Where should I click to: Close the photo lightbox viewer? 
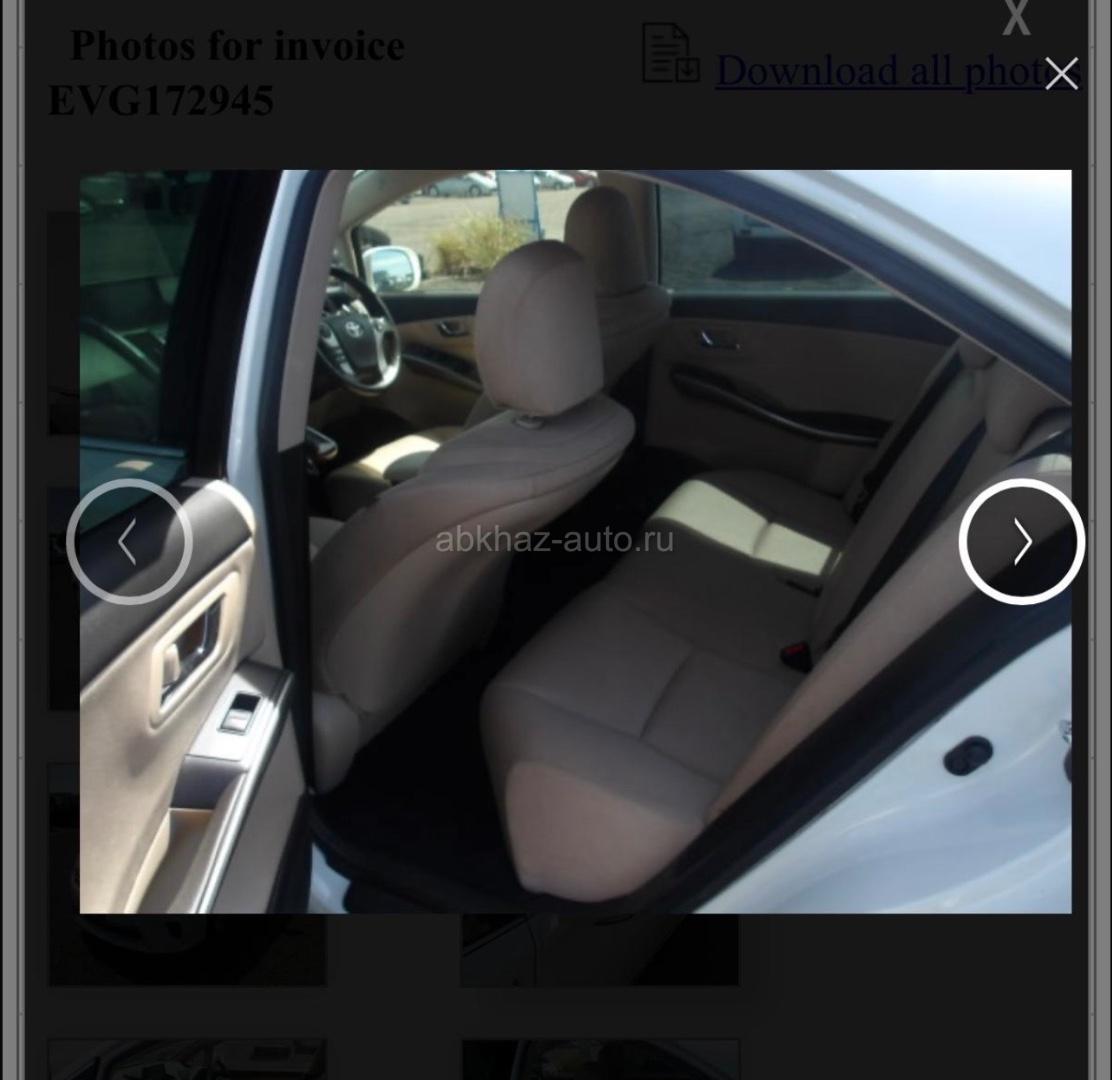tap(1061, 73)
